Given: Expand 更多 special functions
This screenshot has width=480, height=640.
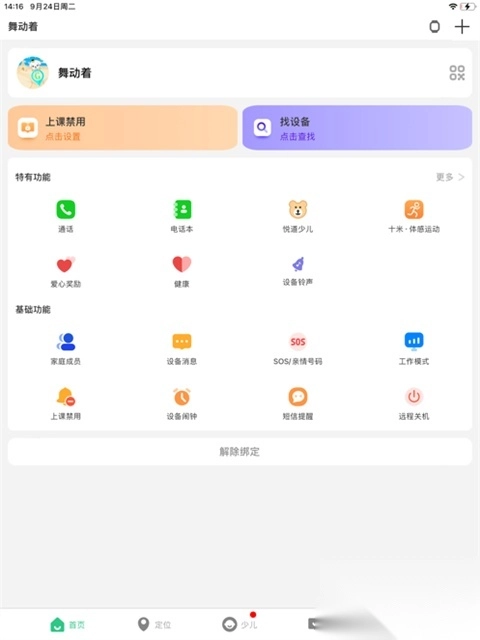Looking at the screenshot, I should [x=450, y=177].
